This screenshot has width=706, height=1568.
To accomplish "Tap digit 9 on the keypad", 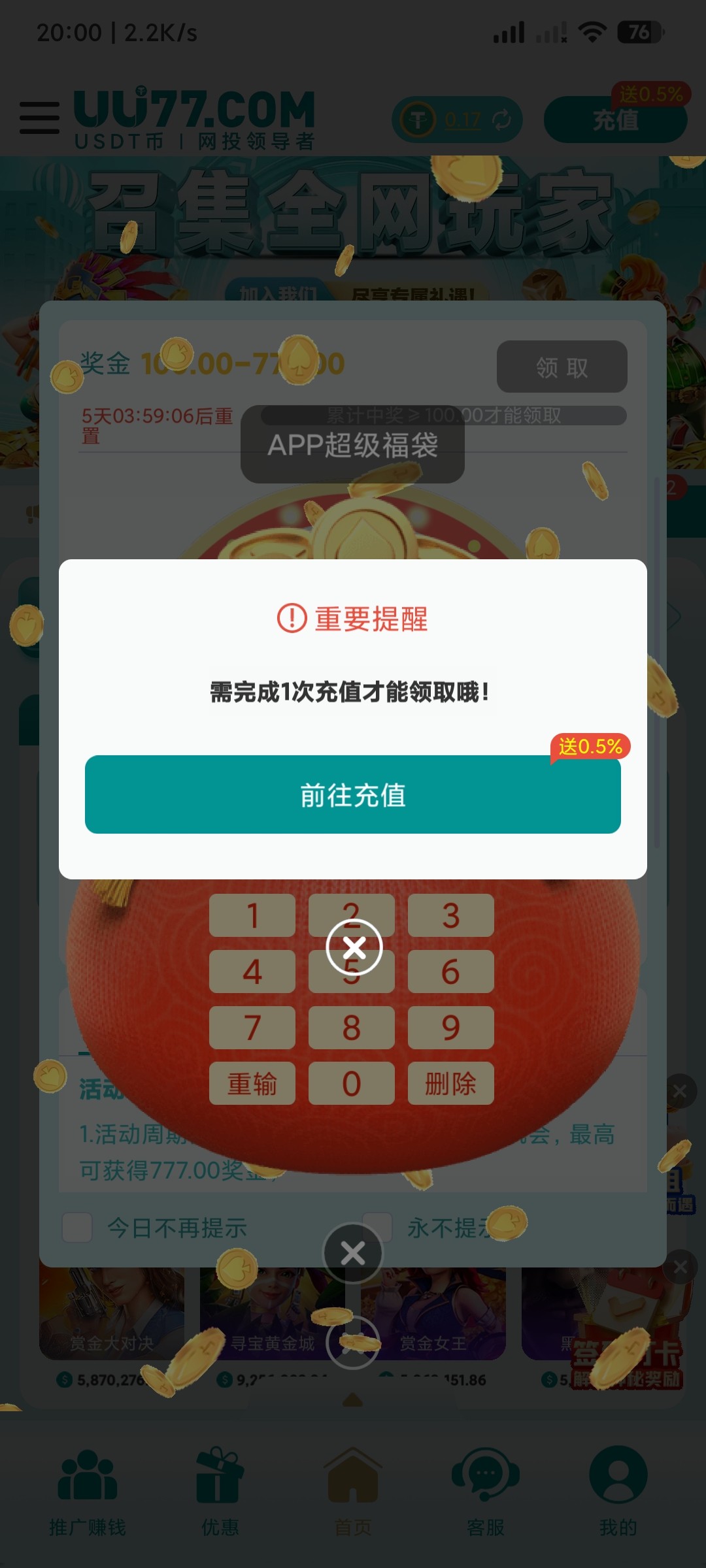I will point(450,1028).
